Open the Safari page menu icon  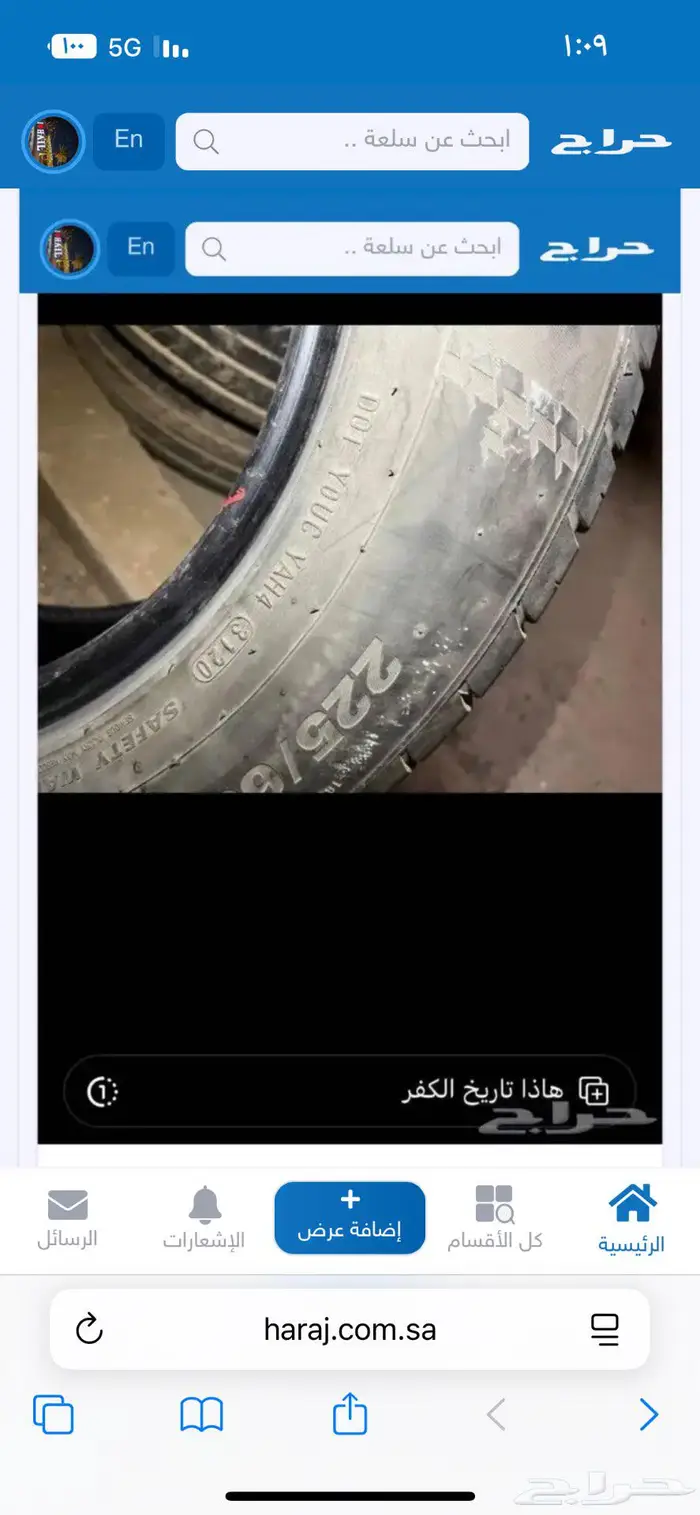click(605, 1329)
